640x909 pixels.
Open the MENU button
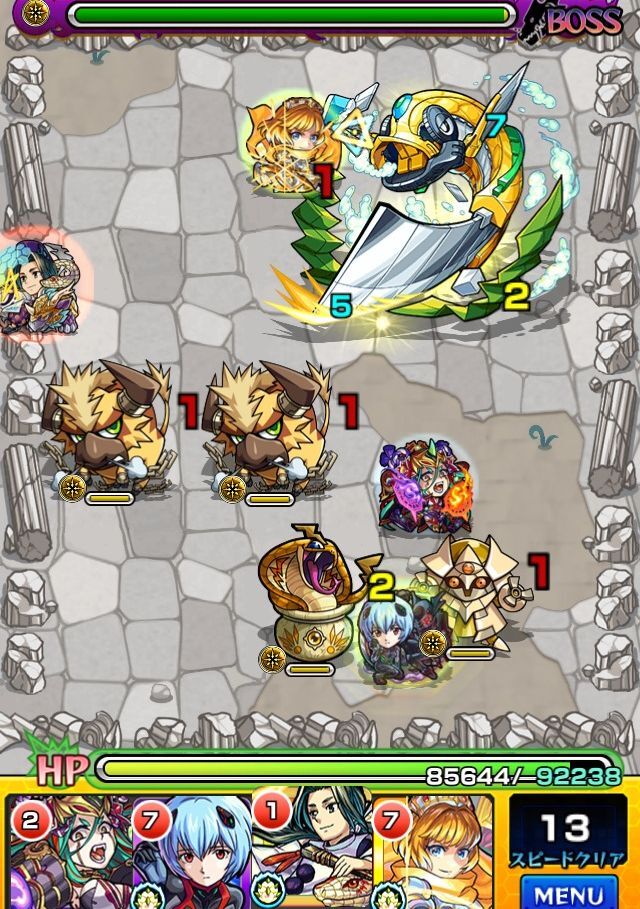pos(567,893)
